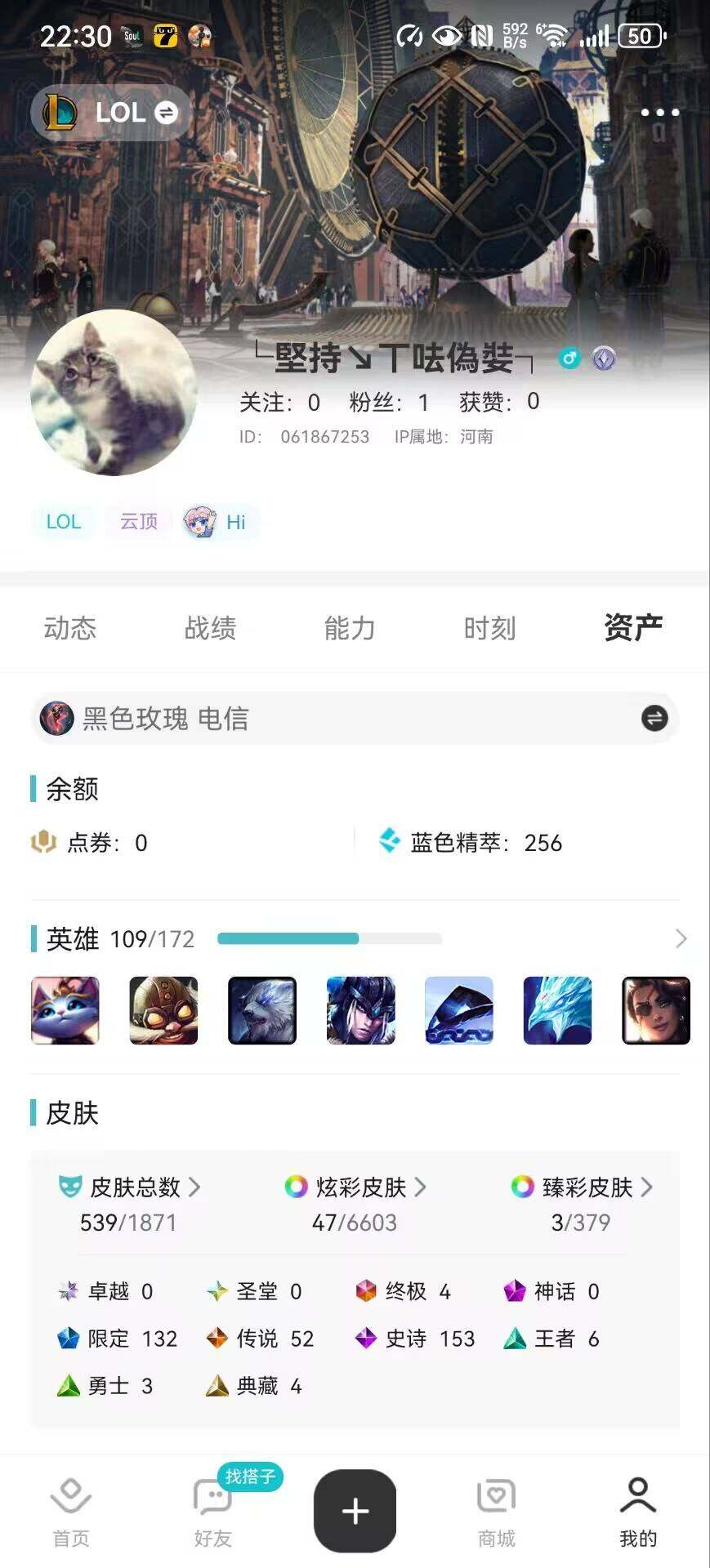Open the three-dot menu at top right
This screenshot has width=710, height=1568.
click(659, 112)
